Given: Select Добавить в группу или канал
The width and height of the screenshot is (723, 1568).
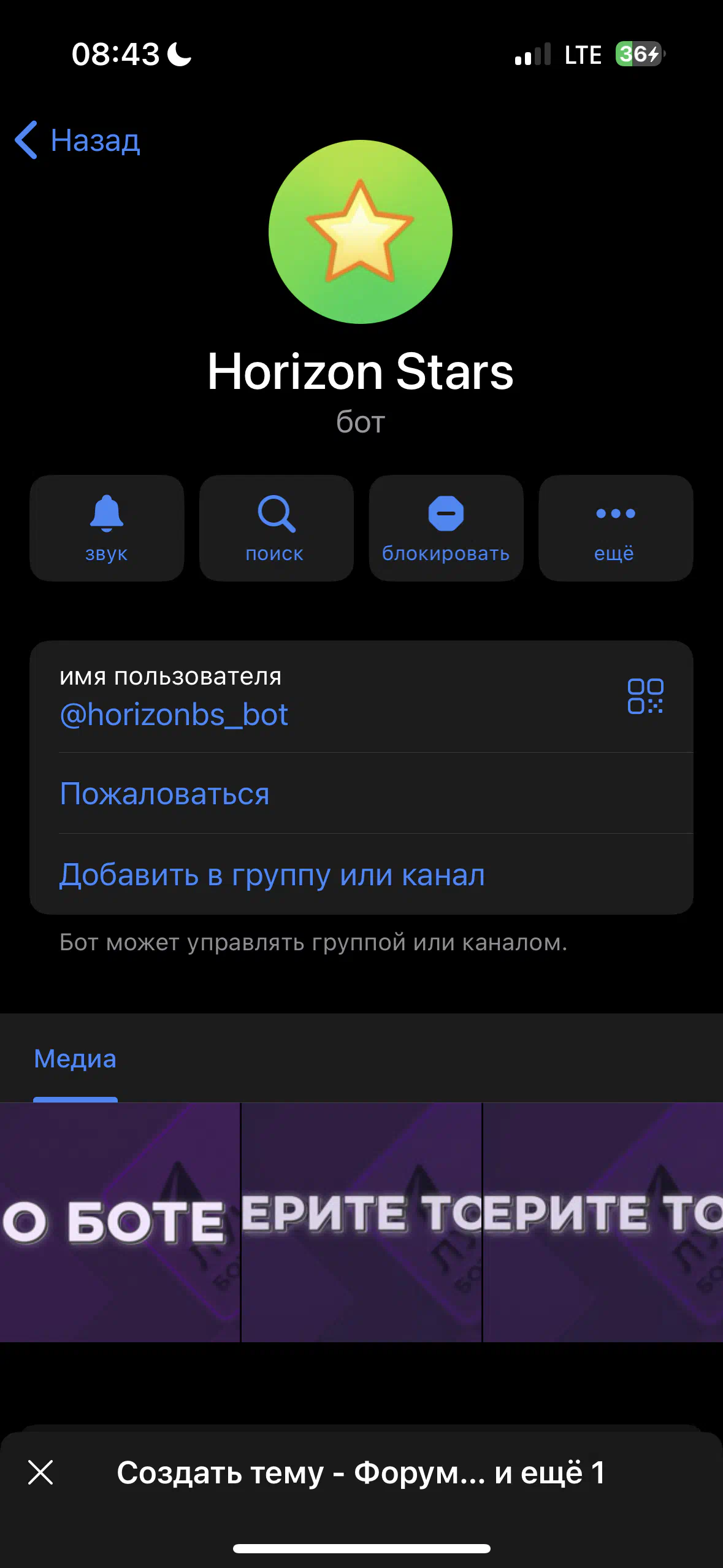Looking at the screenshot, I should pyautogui.click(x=272, y=875).
